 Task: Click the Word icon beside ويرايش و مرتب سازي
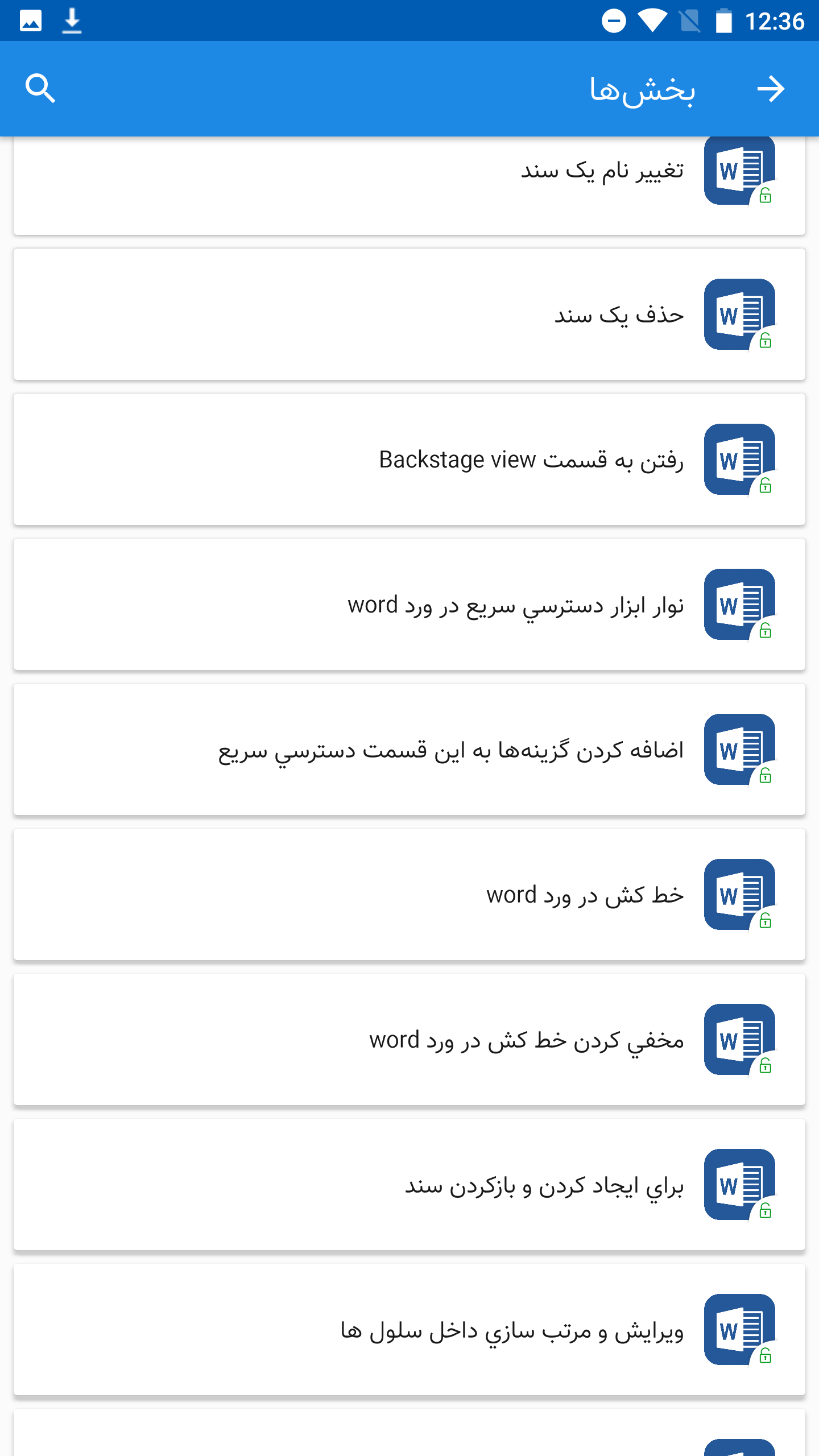(738, 1329)
